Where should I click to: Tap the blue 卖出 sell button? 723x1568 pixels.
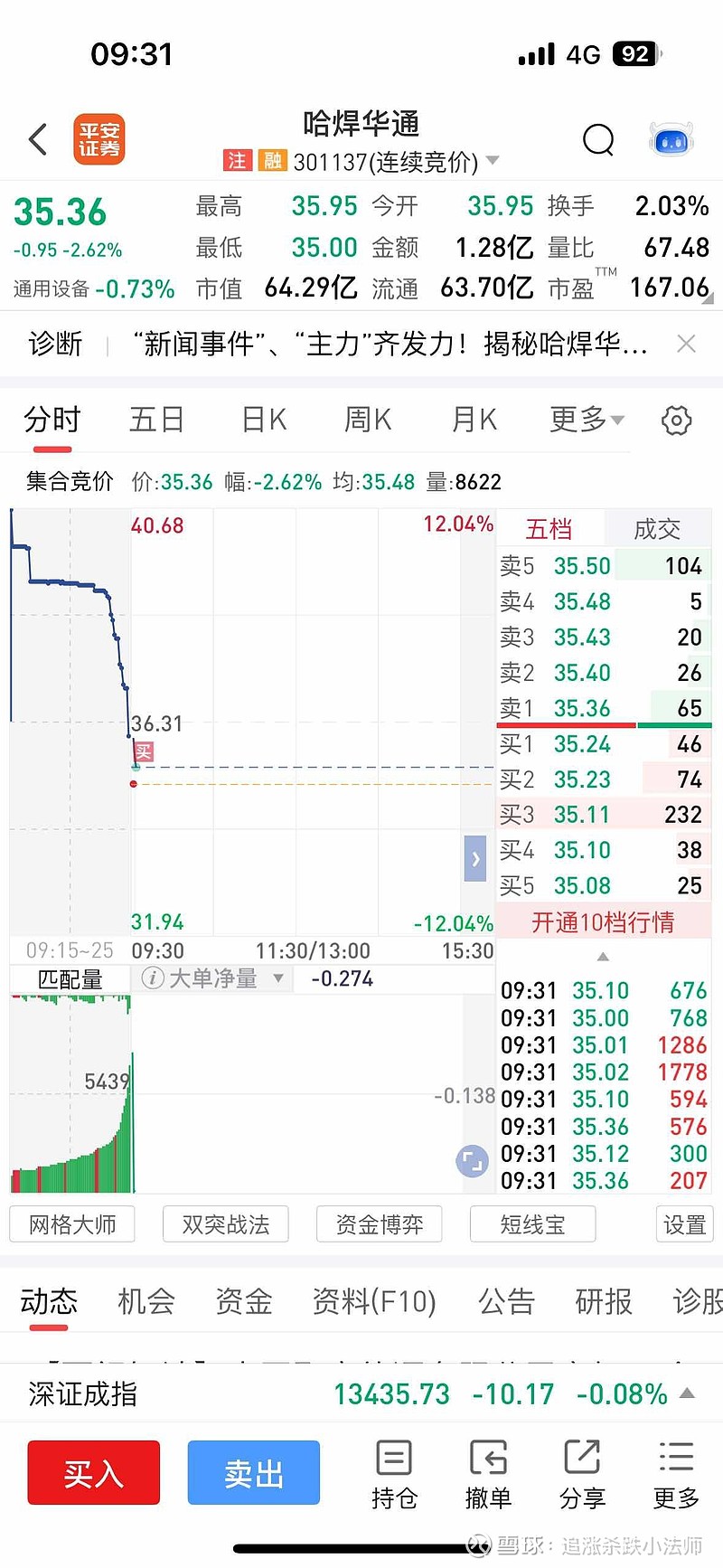point(254,1473)
